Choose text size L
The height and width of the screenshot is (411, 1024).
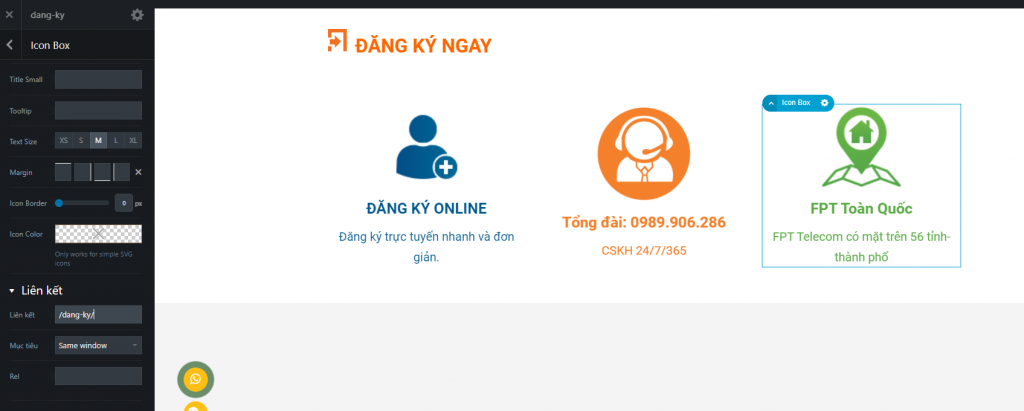tap(115, 141)
